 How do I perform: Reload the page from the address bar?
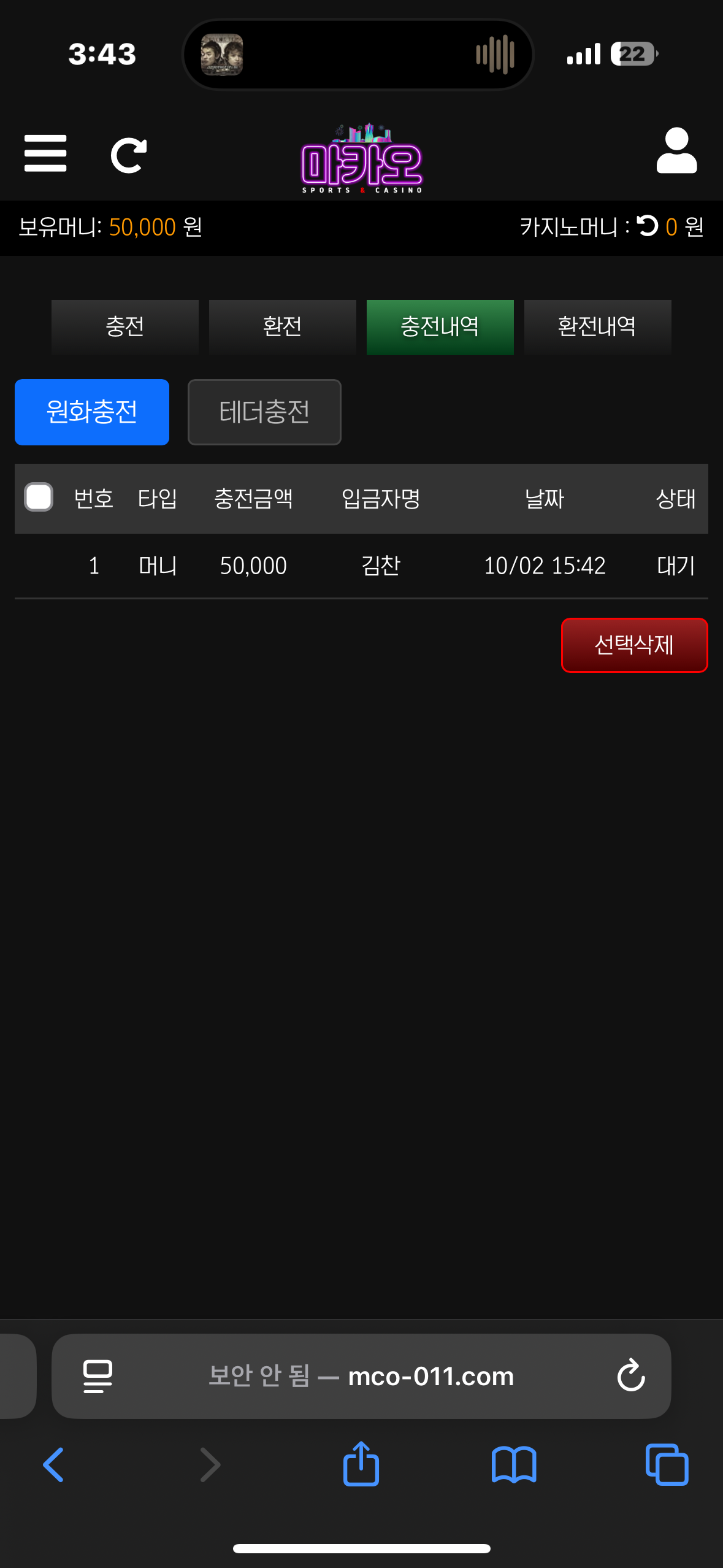point(631,1376)
